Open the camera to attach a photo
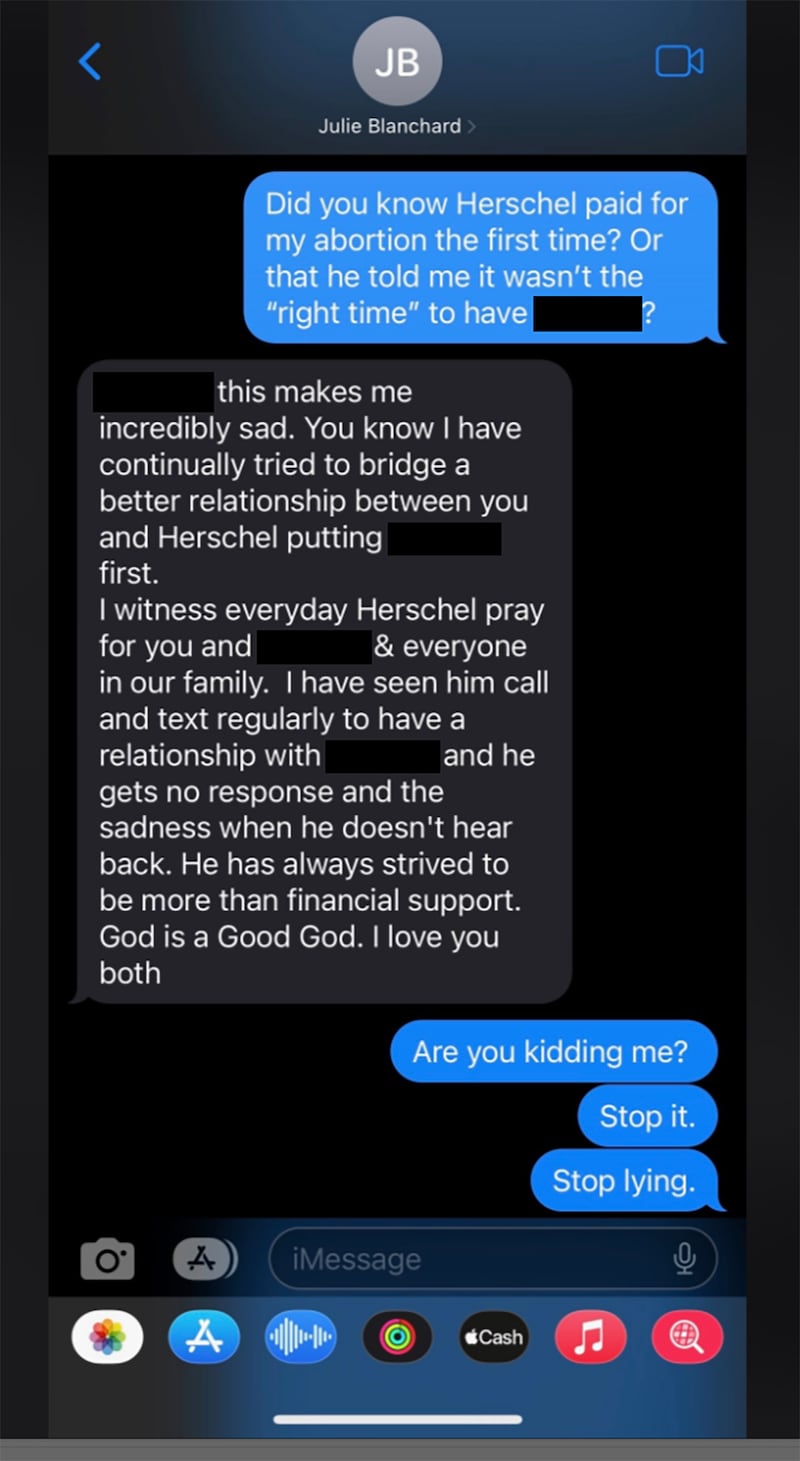Image resolution: width=800 pixels, height=1461 pixels. (x=107, y=1259)
